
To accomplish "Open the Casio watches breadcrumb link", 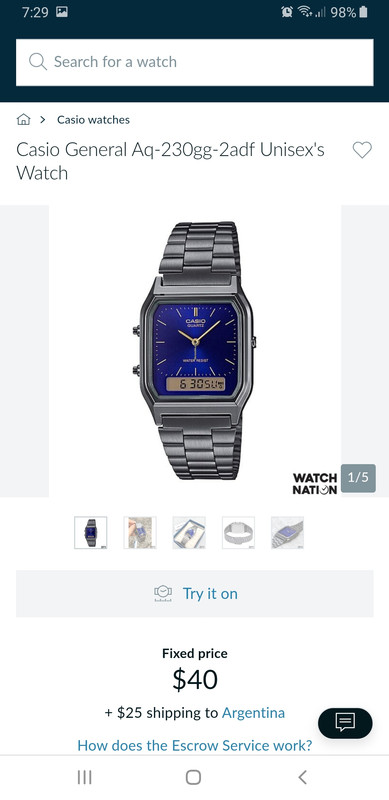I will tap(93, 120).
